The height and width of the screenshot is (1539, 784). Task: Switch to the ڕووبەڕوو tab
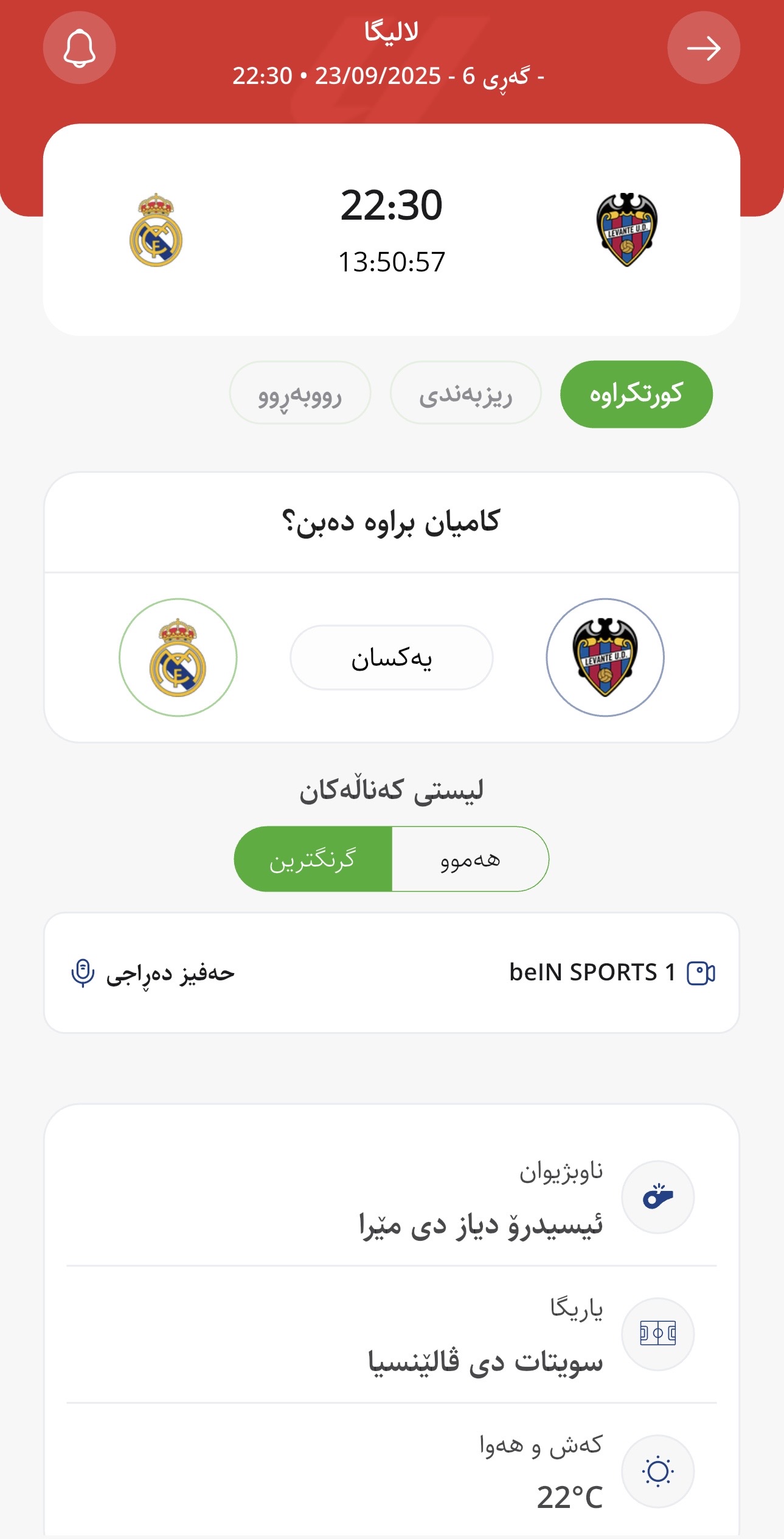pyautogui.click(x=300, y=393)
